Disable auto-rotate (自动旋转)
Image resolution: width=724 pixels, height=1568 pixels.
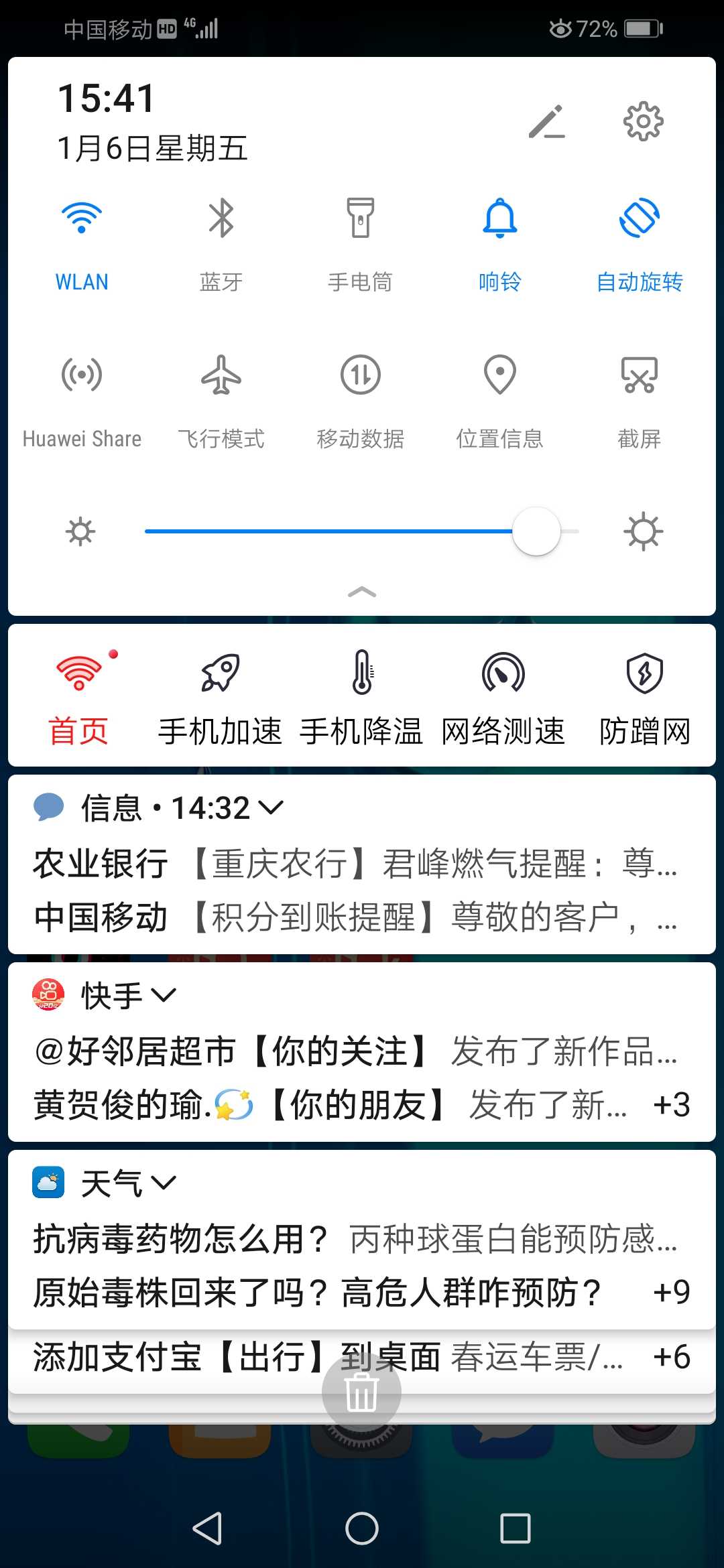tap(639, 219)
